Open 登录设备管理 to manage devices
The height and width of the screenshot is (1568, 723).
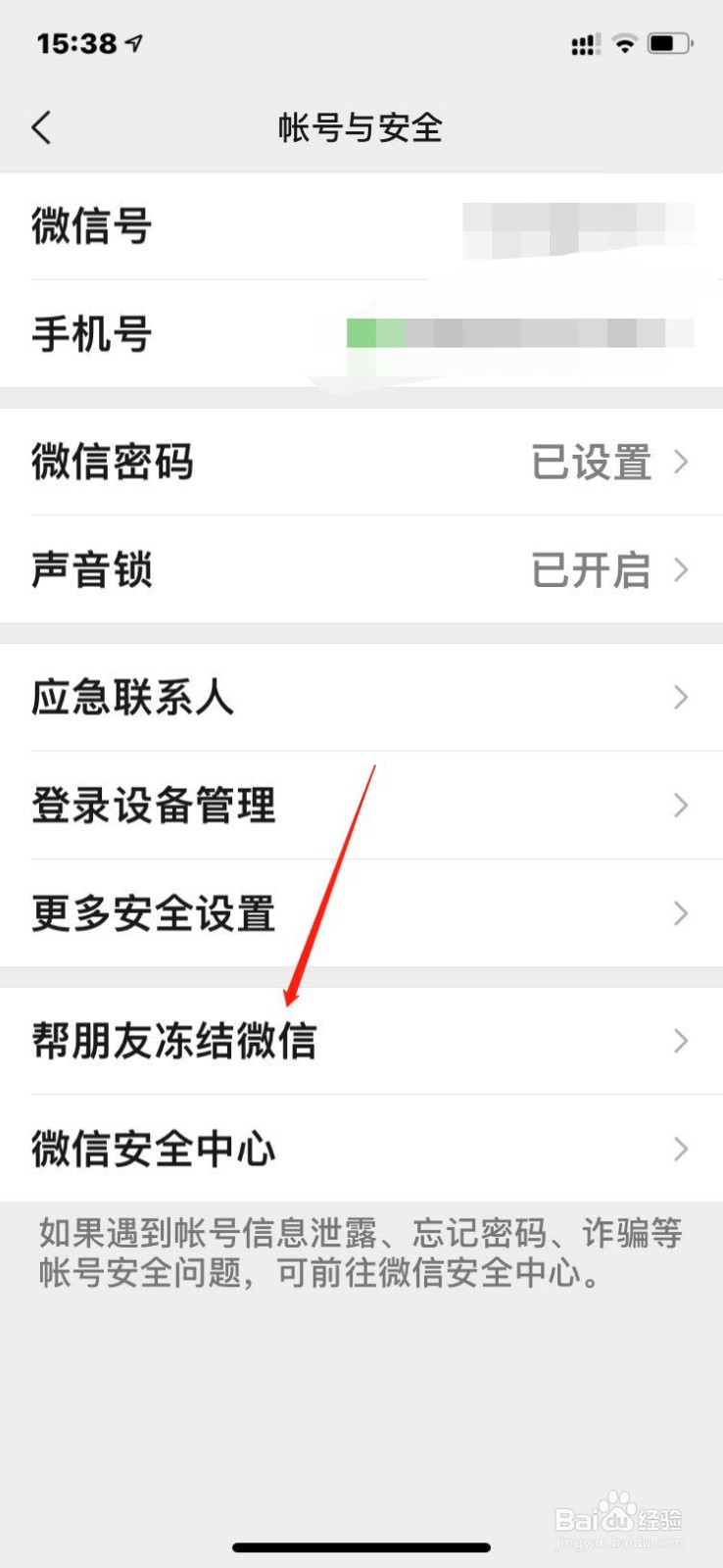click(x=361, y=806)
